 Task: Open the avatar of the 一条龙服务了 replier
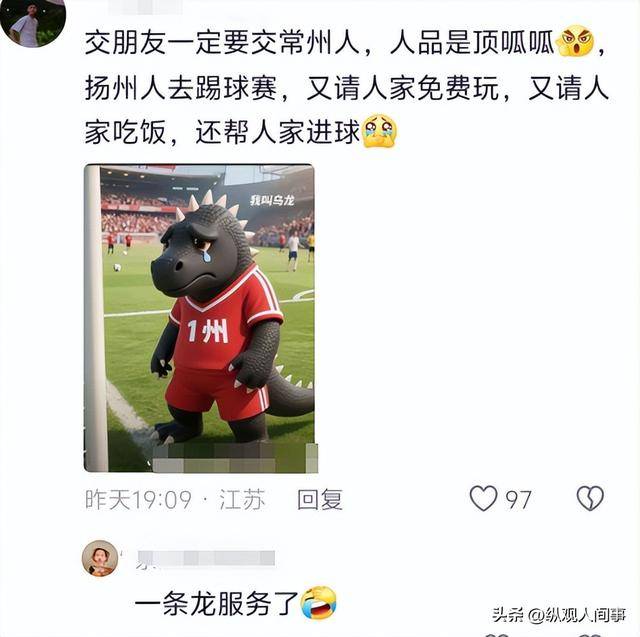100,559
